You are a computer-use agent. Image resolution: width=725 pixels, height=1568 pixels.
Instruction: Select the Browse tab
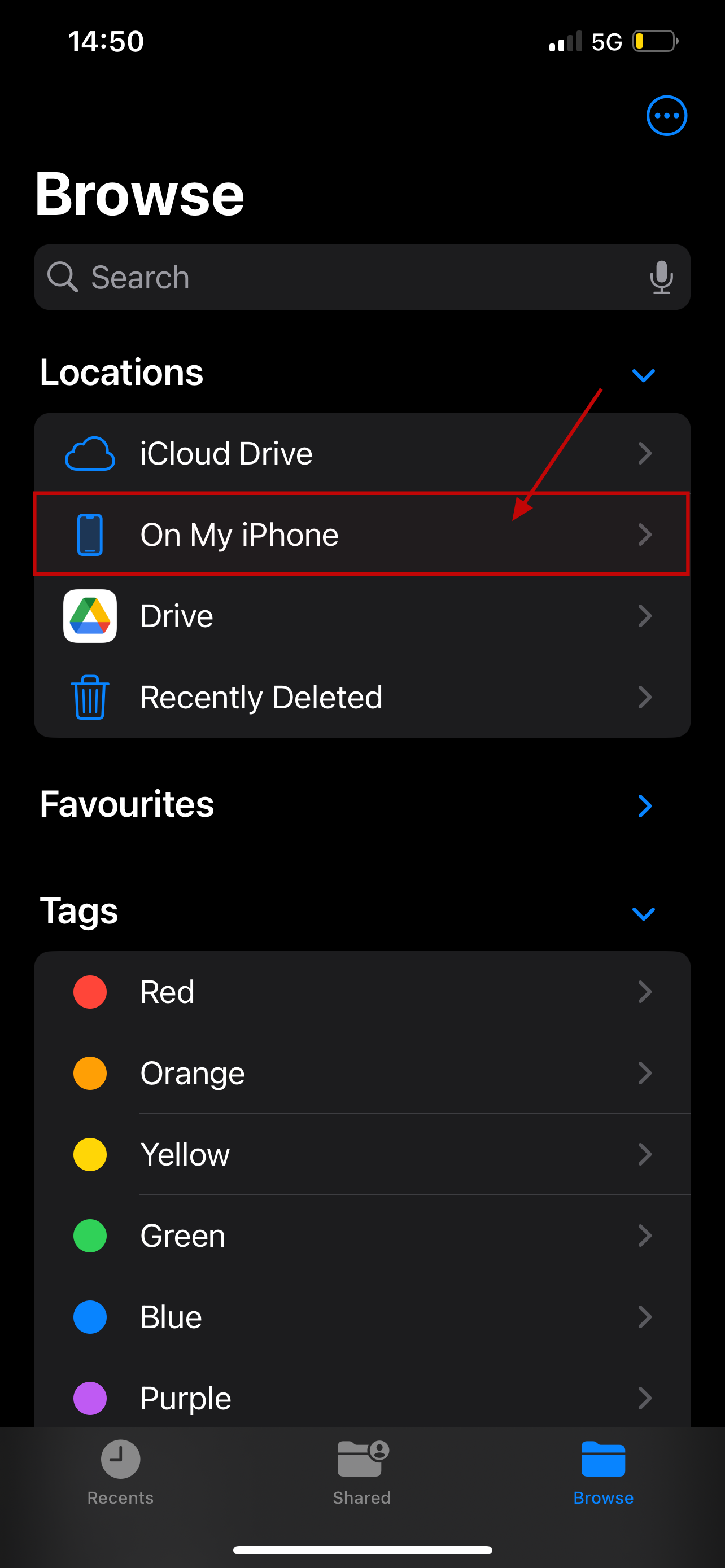(603, 1470)
